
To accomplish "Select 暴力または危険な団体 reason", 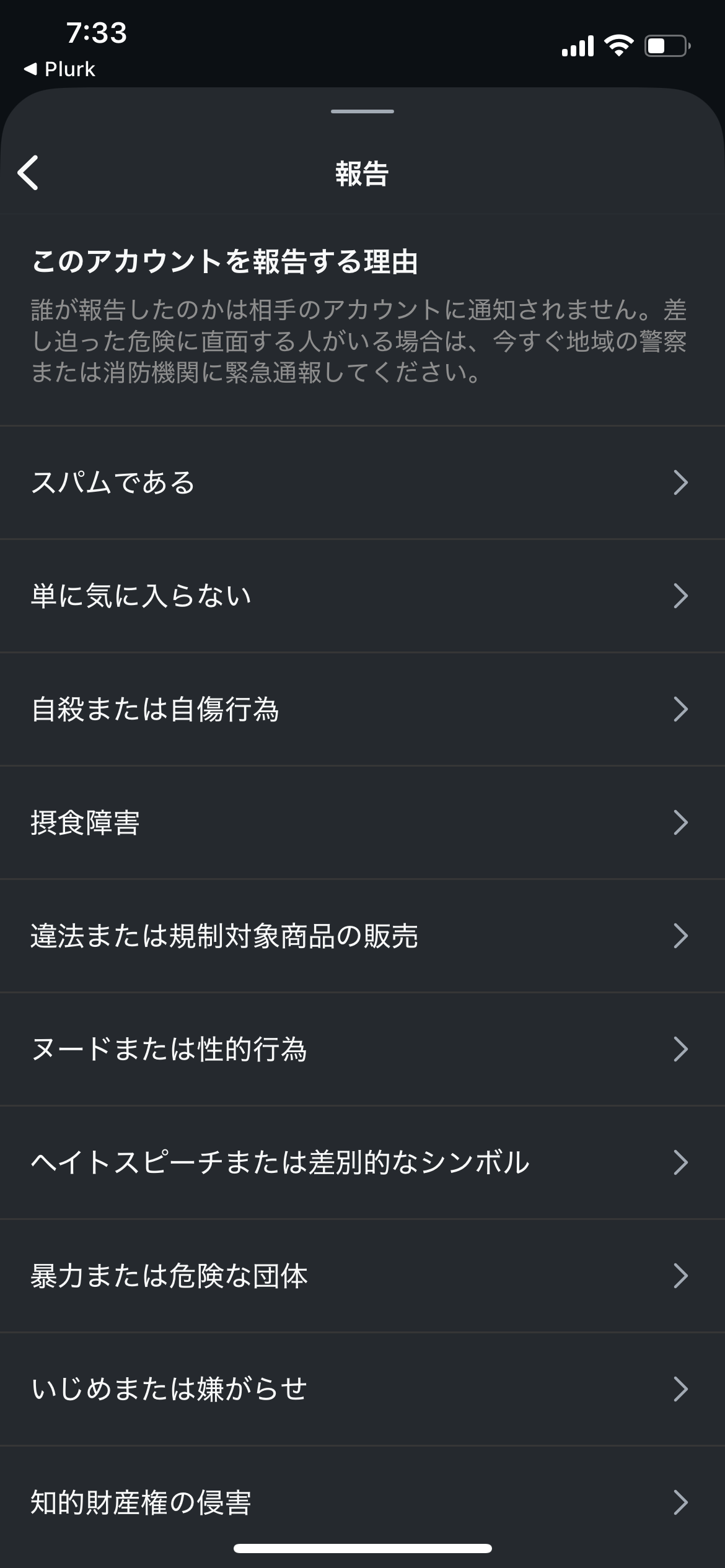I will coord(362,1276).
